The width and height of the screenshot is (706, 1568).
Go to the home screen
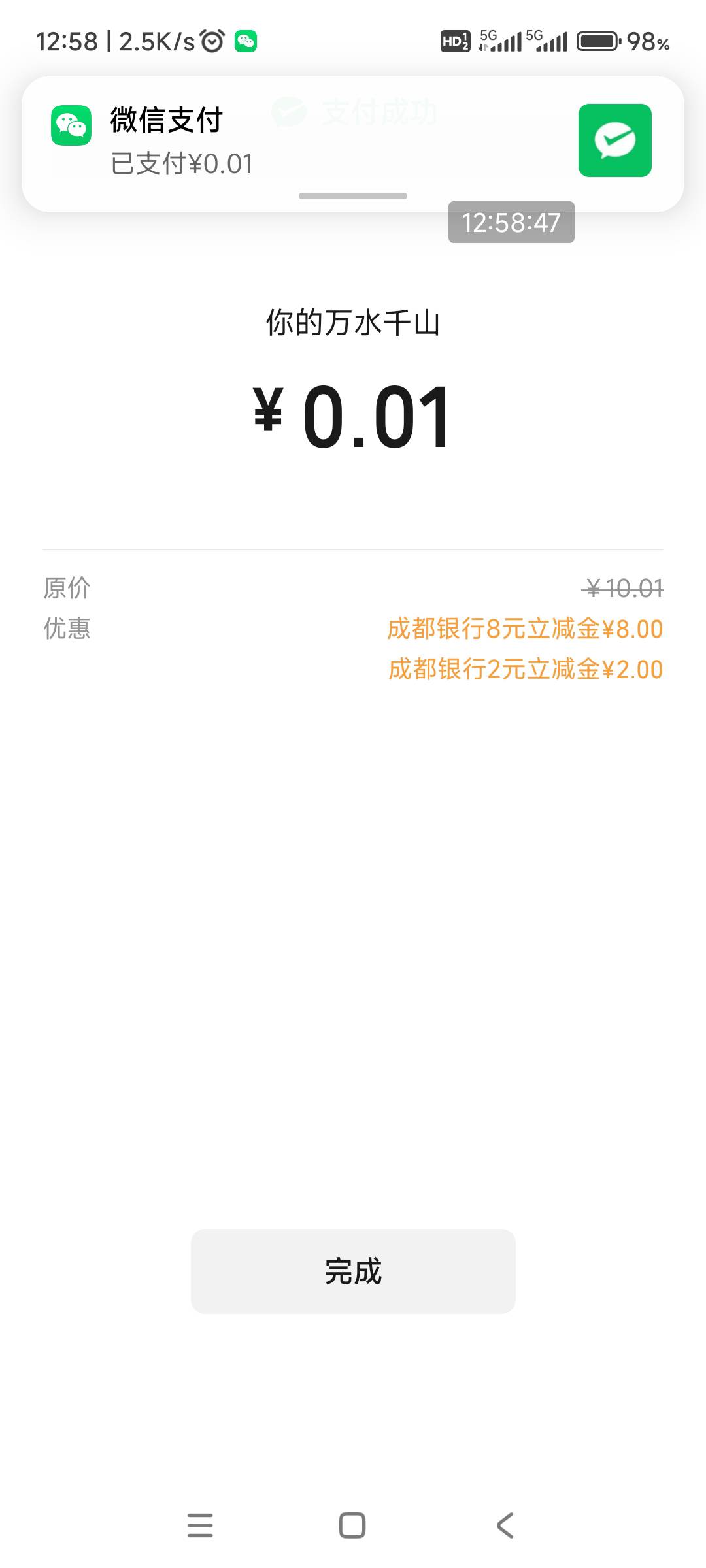pyautogui.click(x=352, y=1526)
